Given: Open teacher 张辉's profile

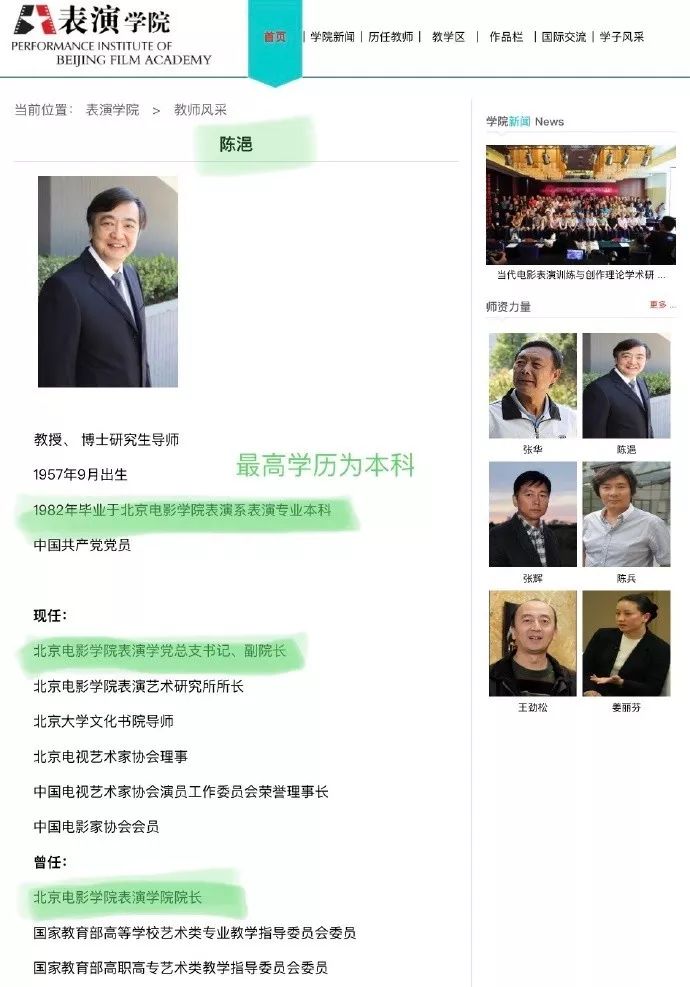Looking at the screenshot, I should pos(532,514).
